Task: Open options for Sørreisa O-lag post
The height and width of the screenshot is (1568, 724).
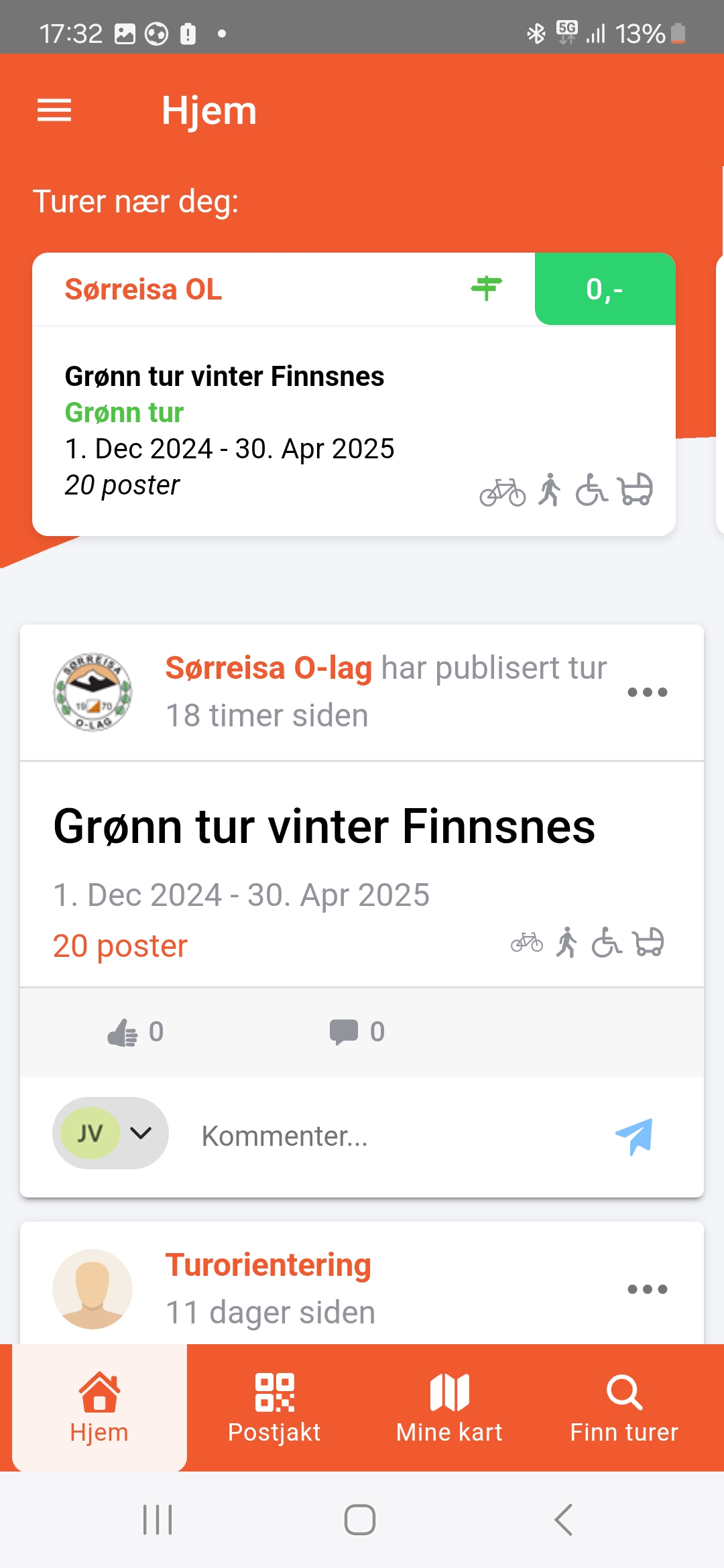Action: tap(647, 692)
